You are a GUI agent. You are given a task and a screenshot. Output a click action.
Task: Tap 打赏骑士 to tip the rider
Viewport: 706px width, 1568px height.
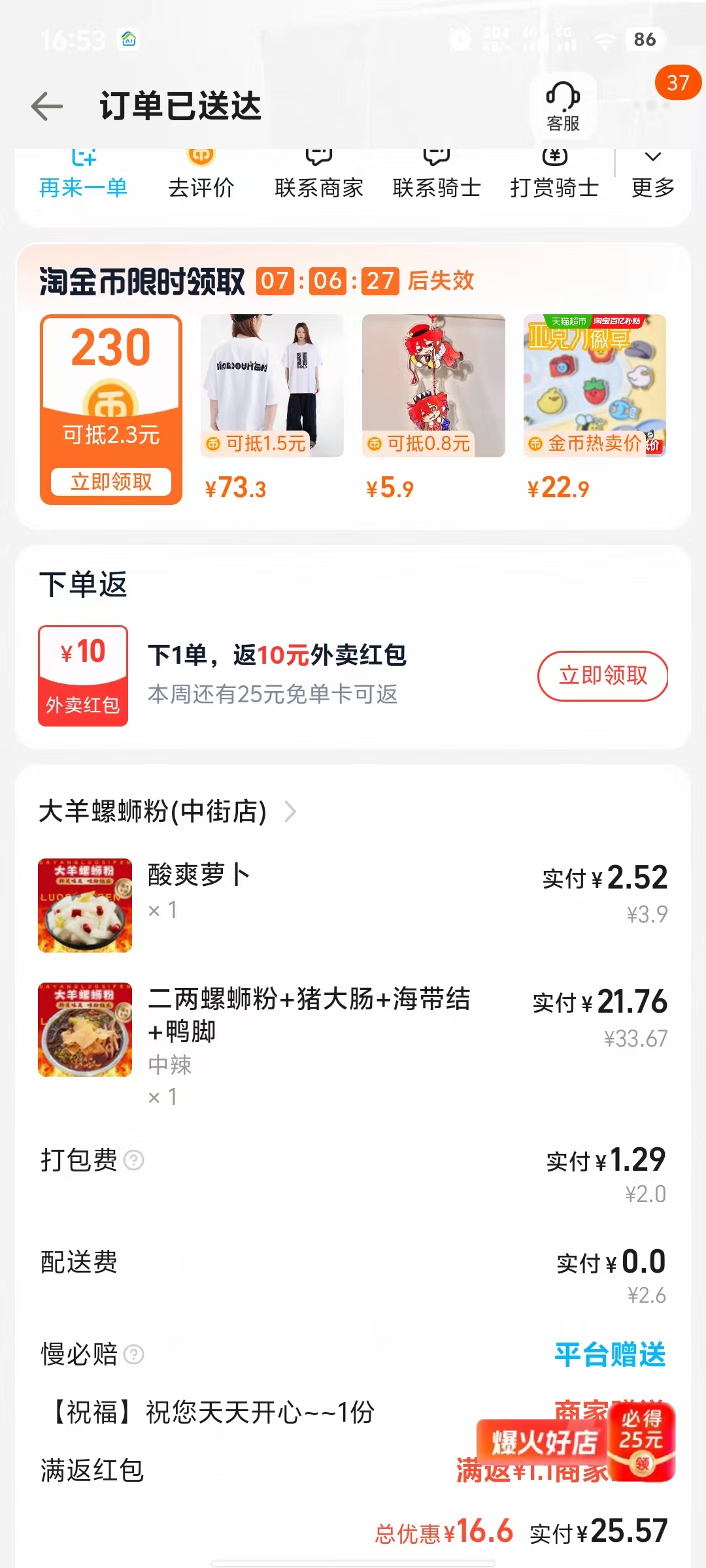coord(554,176)
